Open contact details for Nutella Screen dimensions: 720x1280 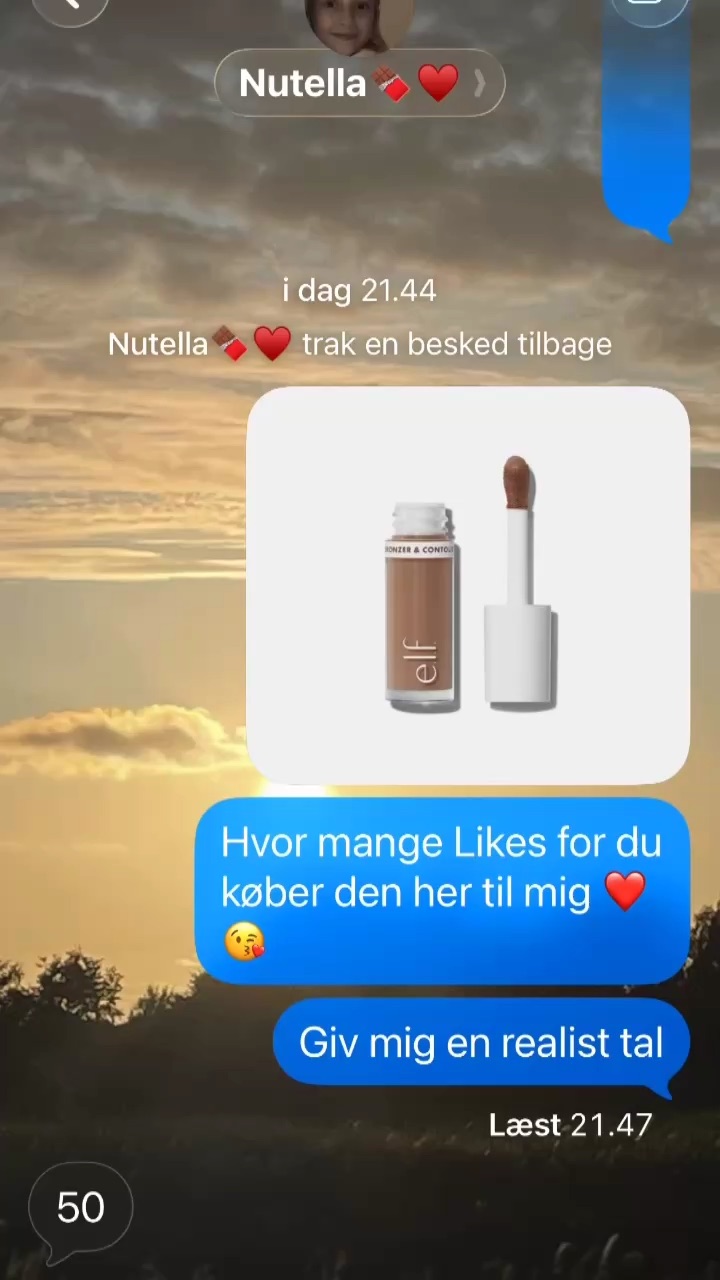[x=360, y=83]
